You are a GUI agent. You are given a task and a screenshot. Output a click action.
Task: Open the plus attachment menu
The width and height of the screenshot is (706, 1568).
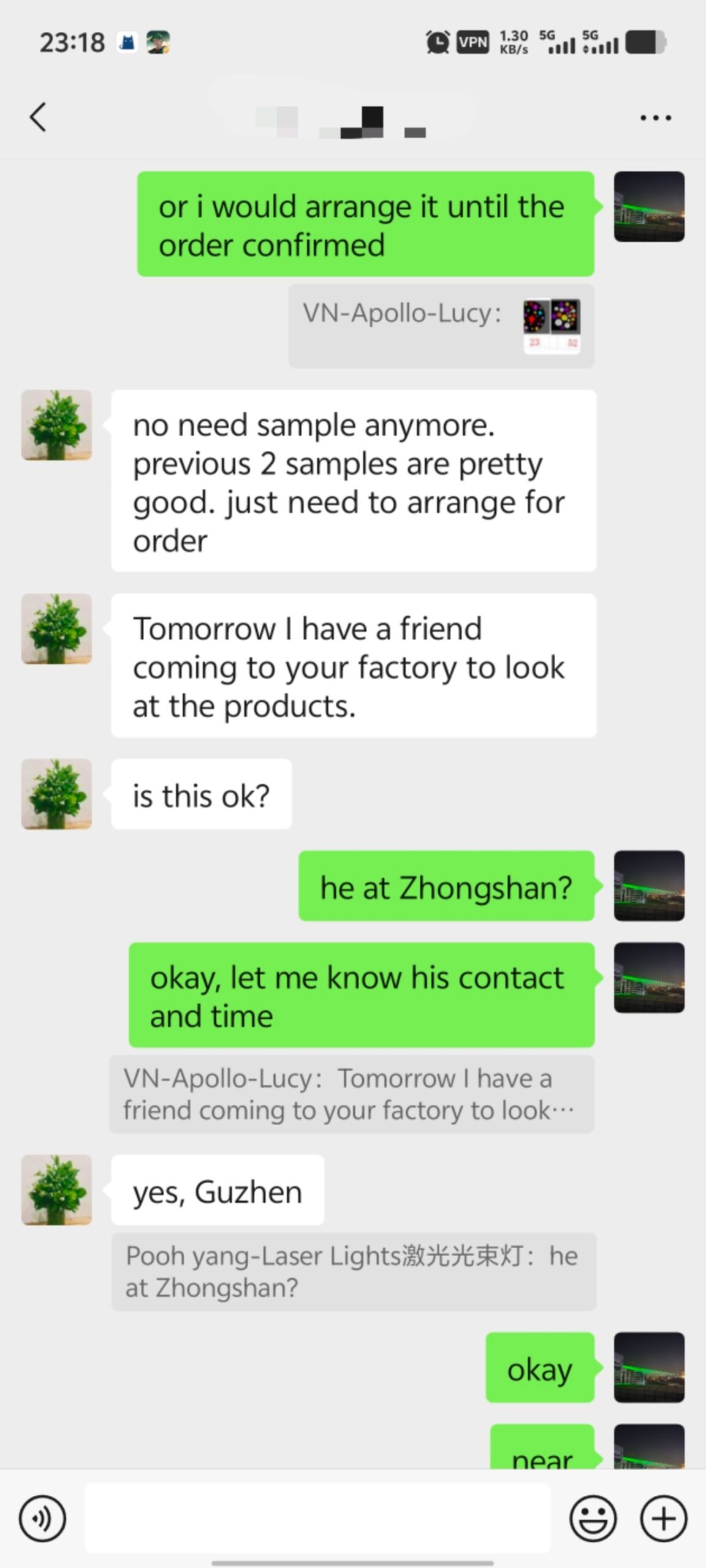(663, 1518)
